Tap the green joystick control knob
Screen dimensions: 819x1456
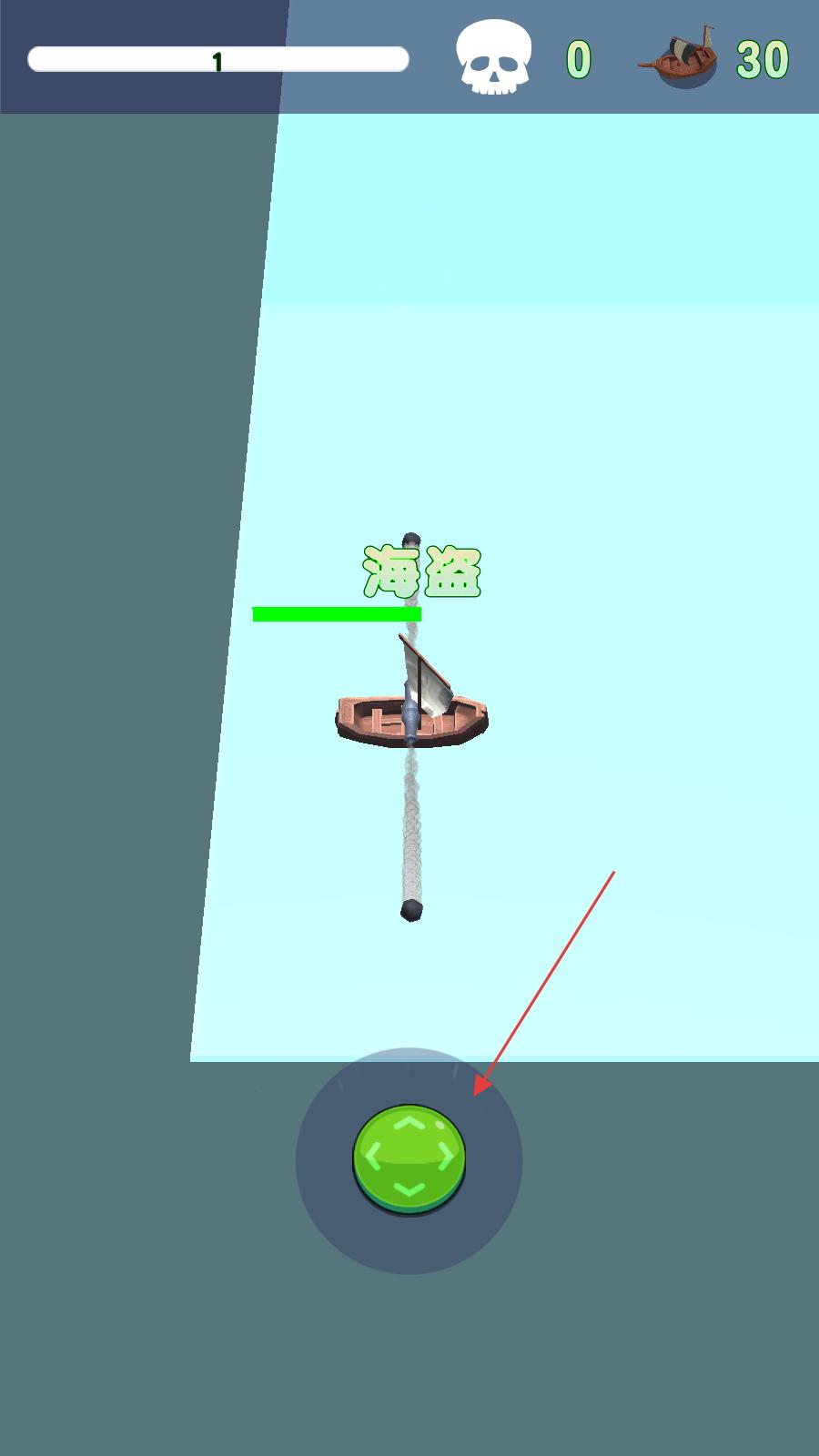point(409,1159)
